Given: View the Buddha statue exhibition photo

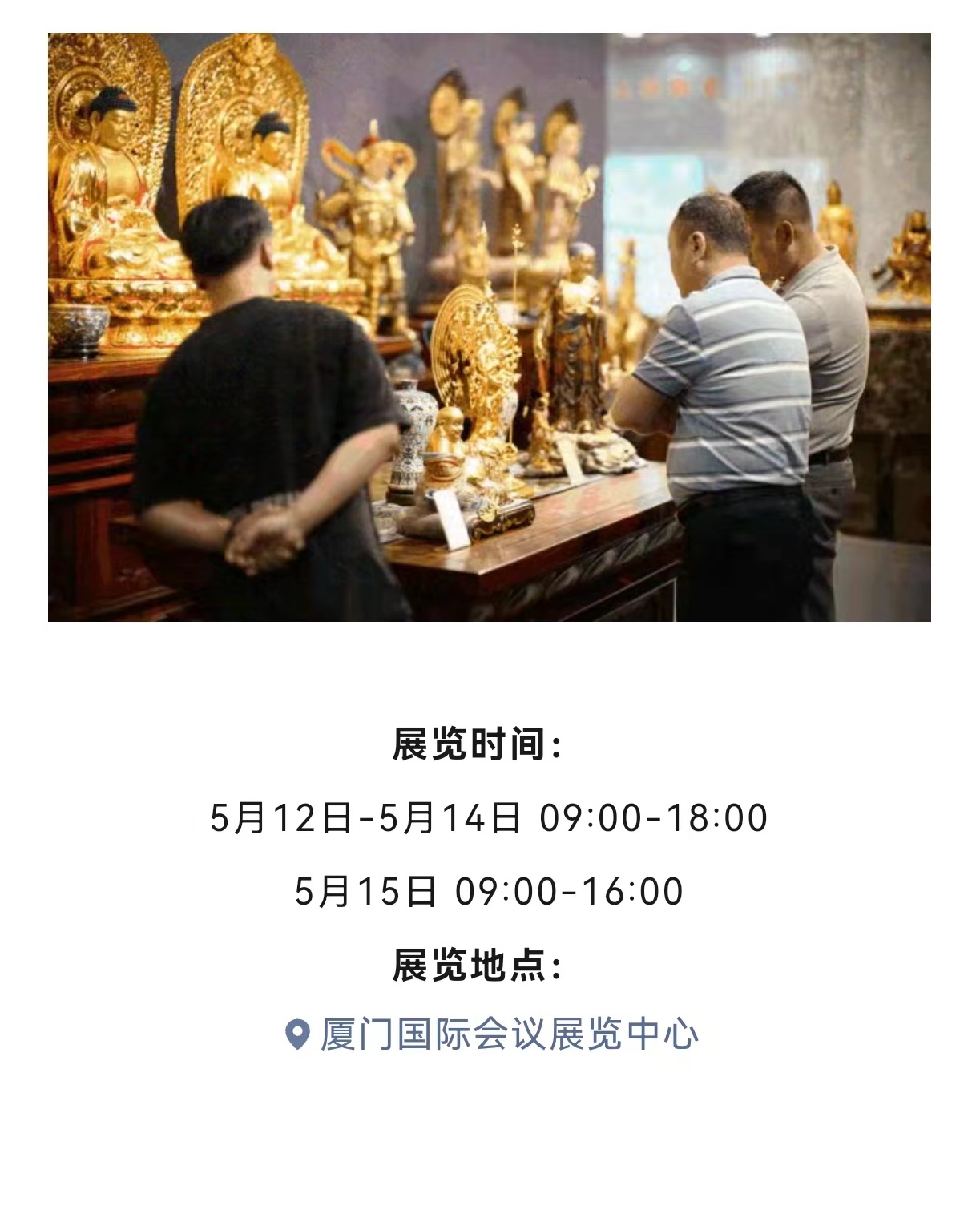Looking at the screenshot, I should 489,327.
